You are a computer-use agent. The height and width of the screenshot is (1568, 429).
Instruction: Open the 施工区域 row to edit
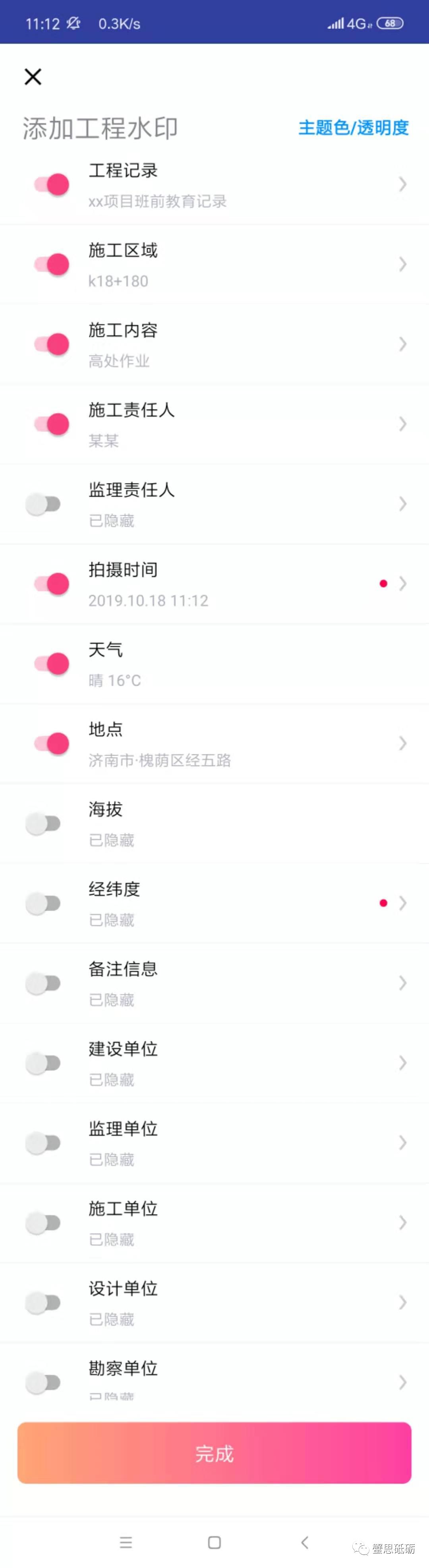(243, 264)
